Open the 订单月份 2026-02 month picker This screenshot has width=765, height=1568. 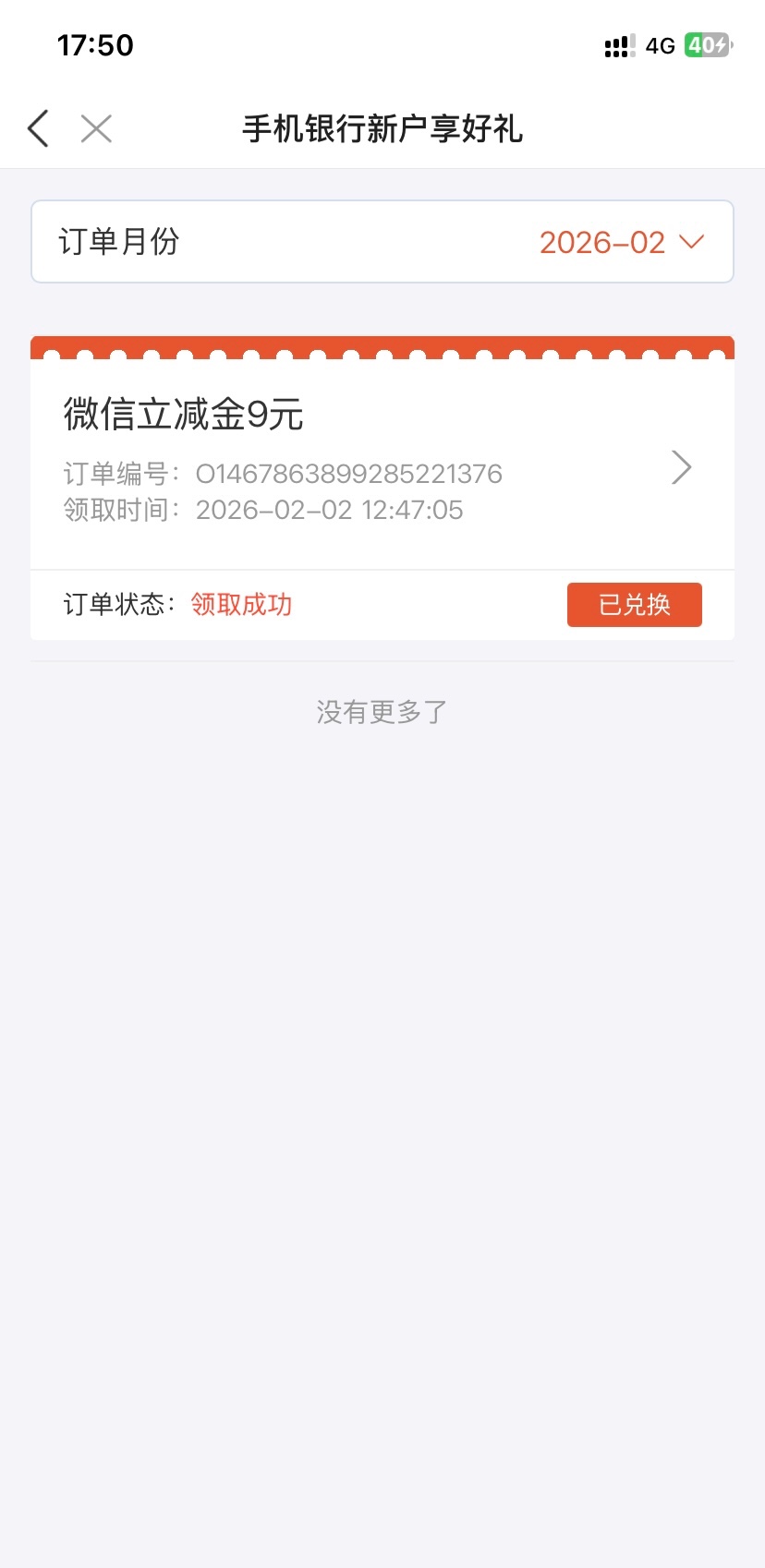click(621, 242)
